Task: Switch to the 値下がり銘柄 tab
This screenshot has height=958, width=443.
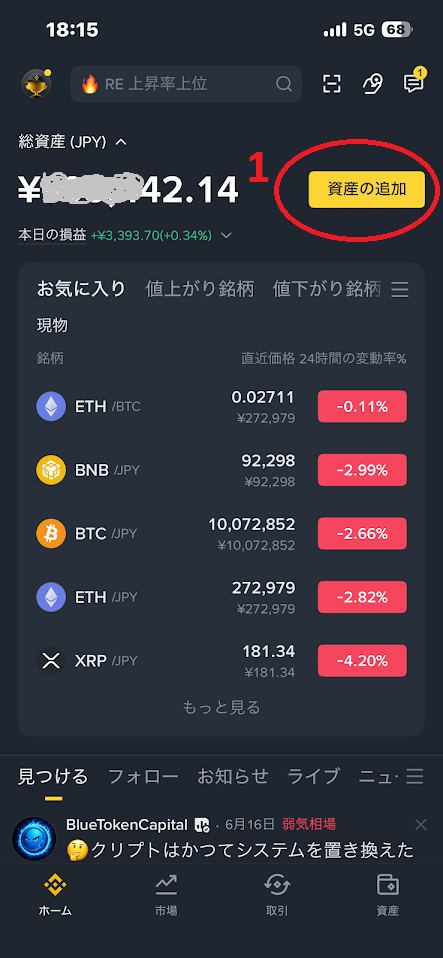Action: (327, 289)
